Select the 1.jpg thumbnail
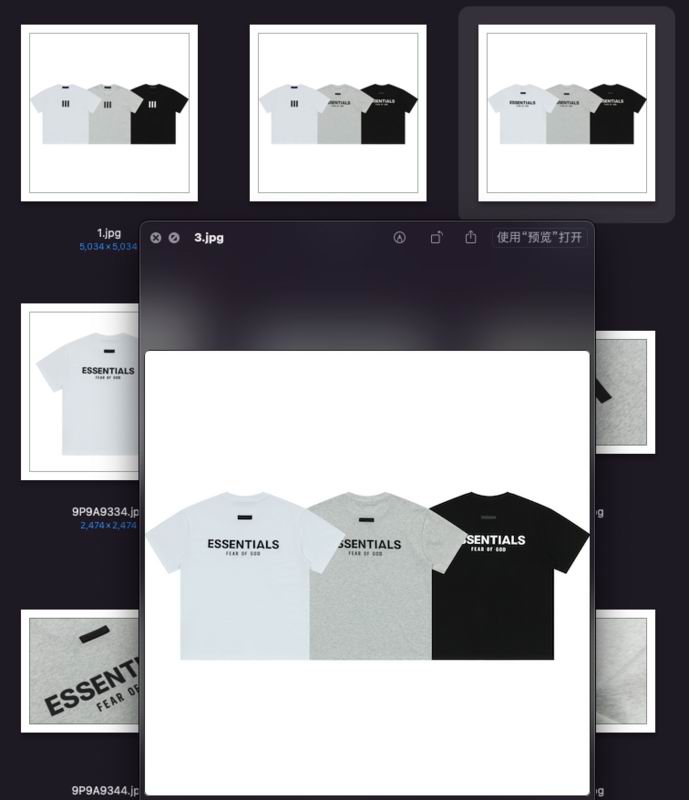Viewport: 689px width, 800px height. (109, 113)
